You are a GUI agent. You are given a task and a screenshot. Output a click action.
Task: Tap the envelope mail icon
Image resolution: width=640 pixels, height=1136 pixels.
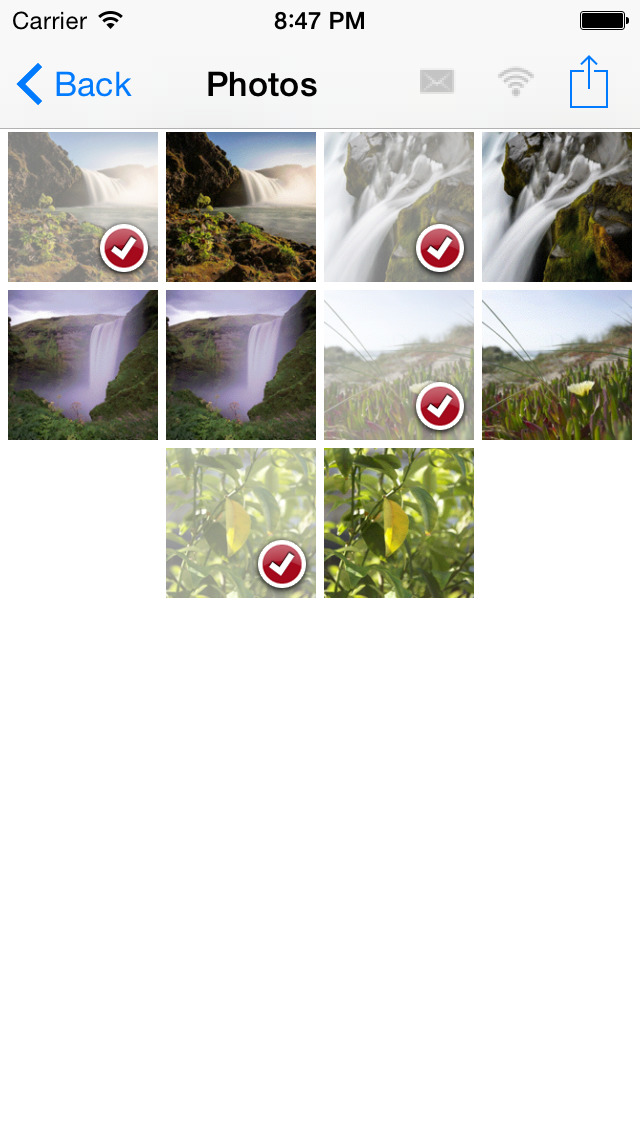(x=437, y=82)
